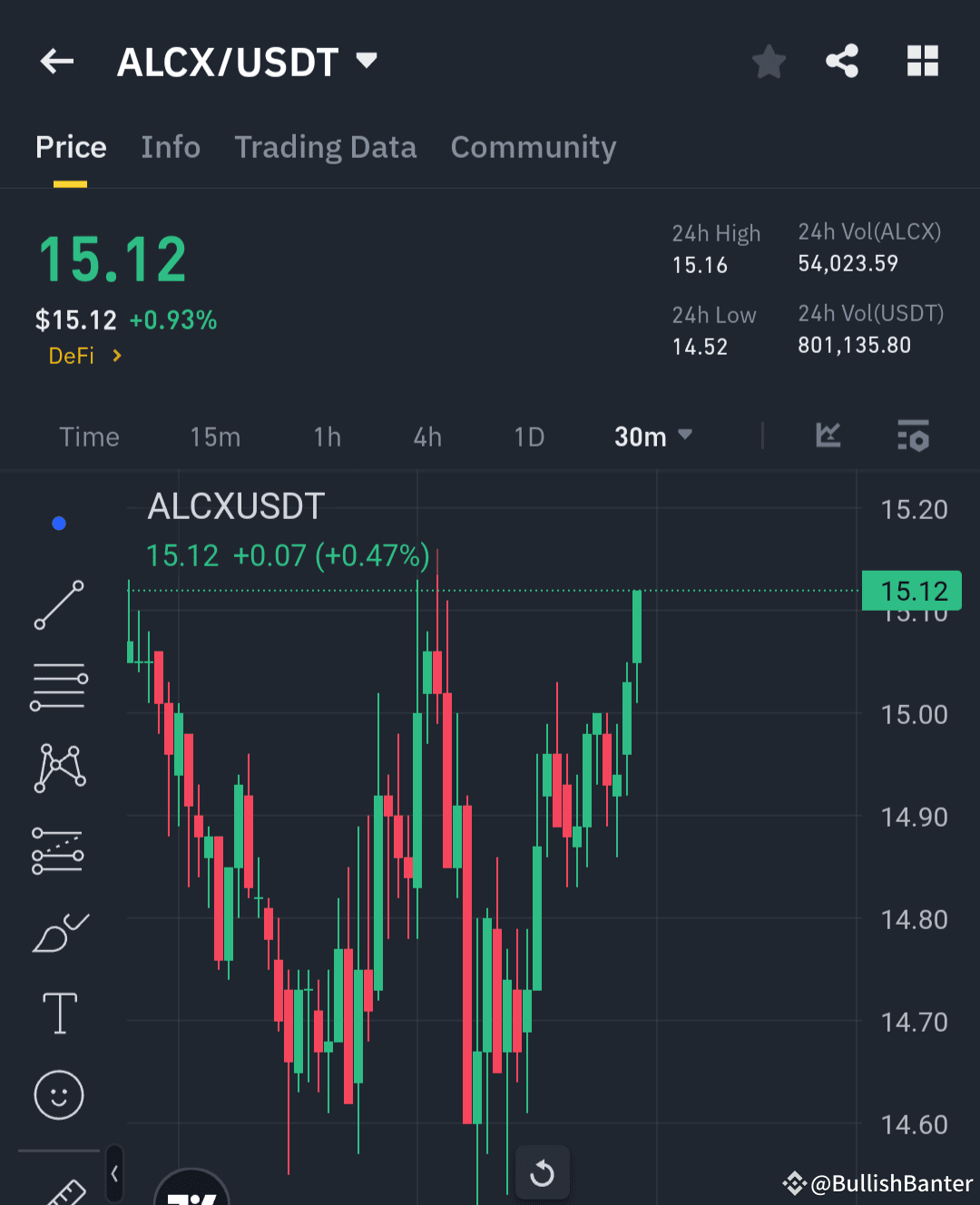Select the text annotation tool
The height and width of the screenshot is (1205, 980).
pos(59,1013)
